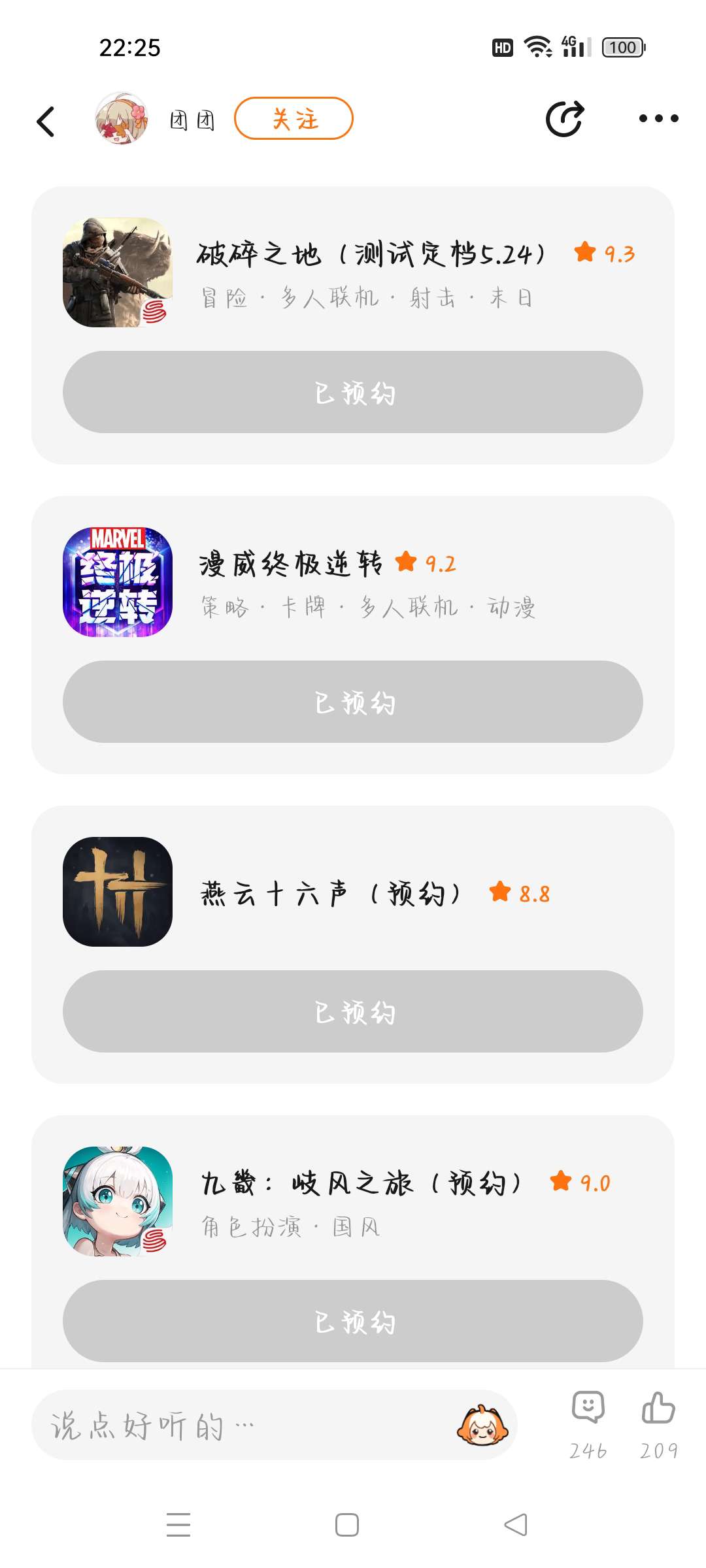Go to the system home screen
This screenshot has width=706, height=1568.
[346, 1525]
